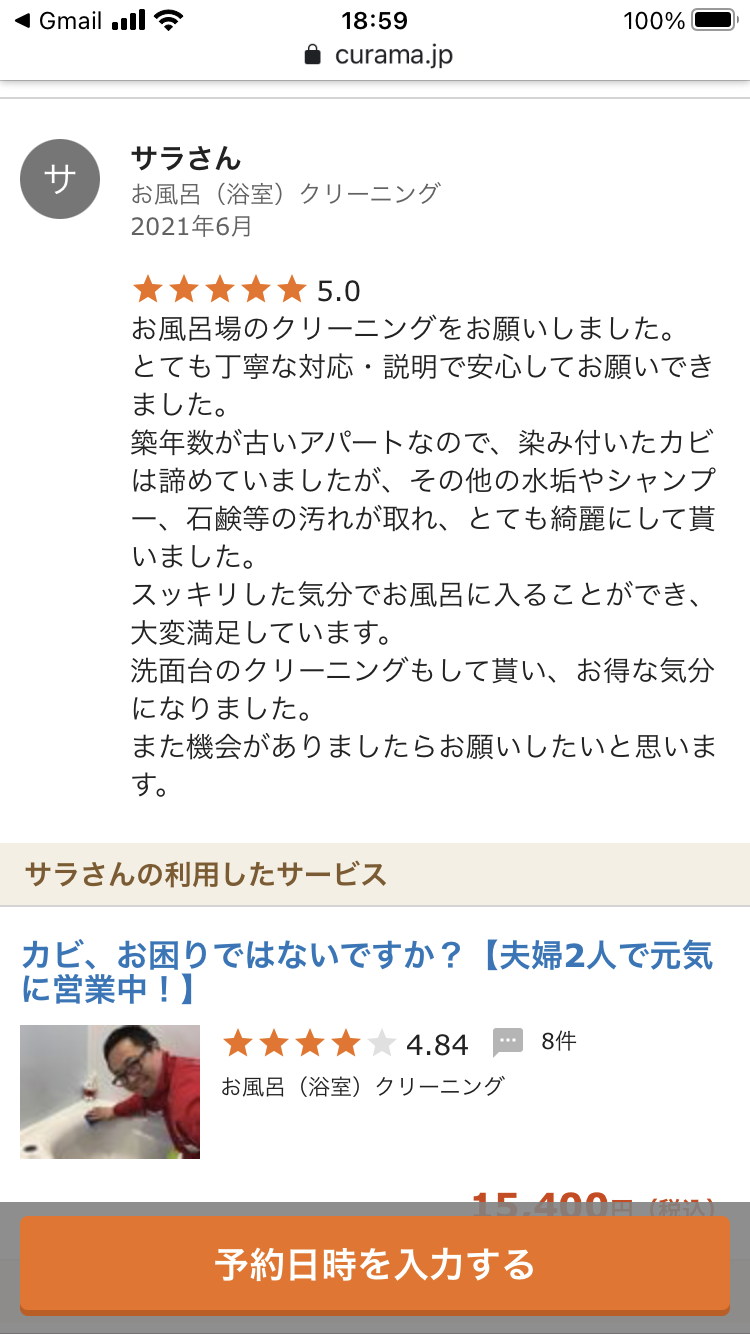Viewport: 750px width, 1334px height.
Task: Open the service photo of the cleaner
Action: coord(110,1091)
